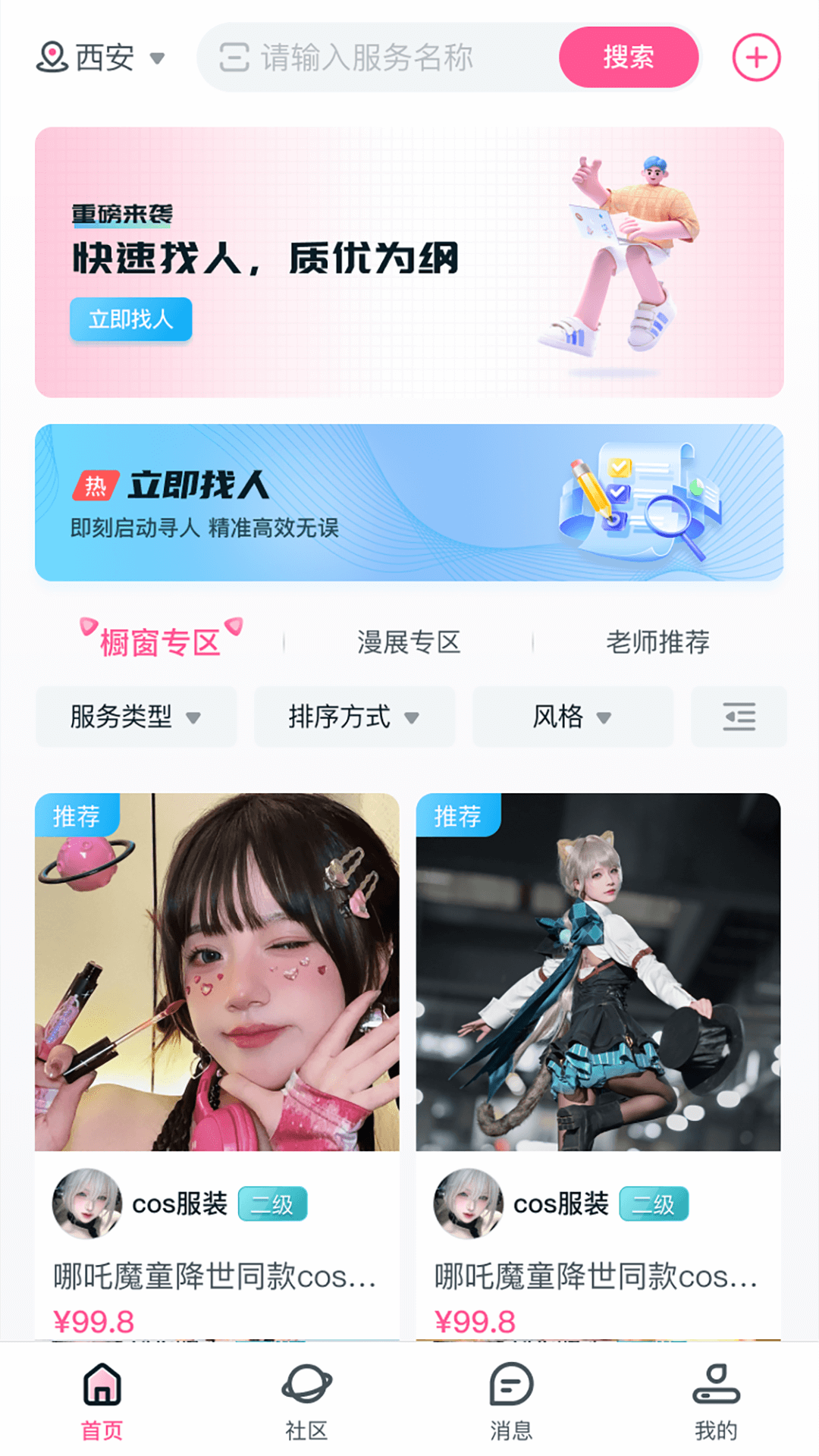This screenshot has height=1456, width=819.
Task: Tap the pink 搜索 button
Action: click(628, 58)
